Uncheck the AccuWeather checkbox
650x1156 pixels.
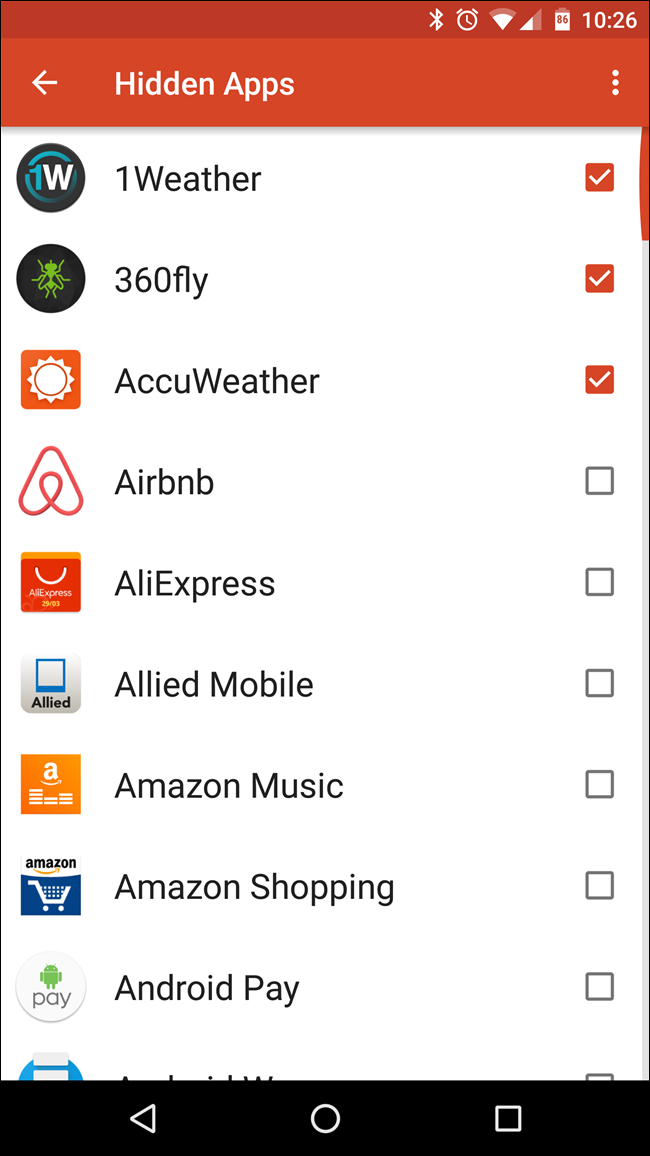pyautogui.click(x=599, y=380)
